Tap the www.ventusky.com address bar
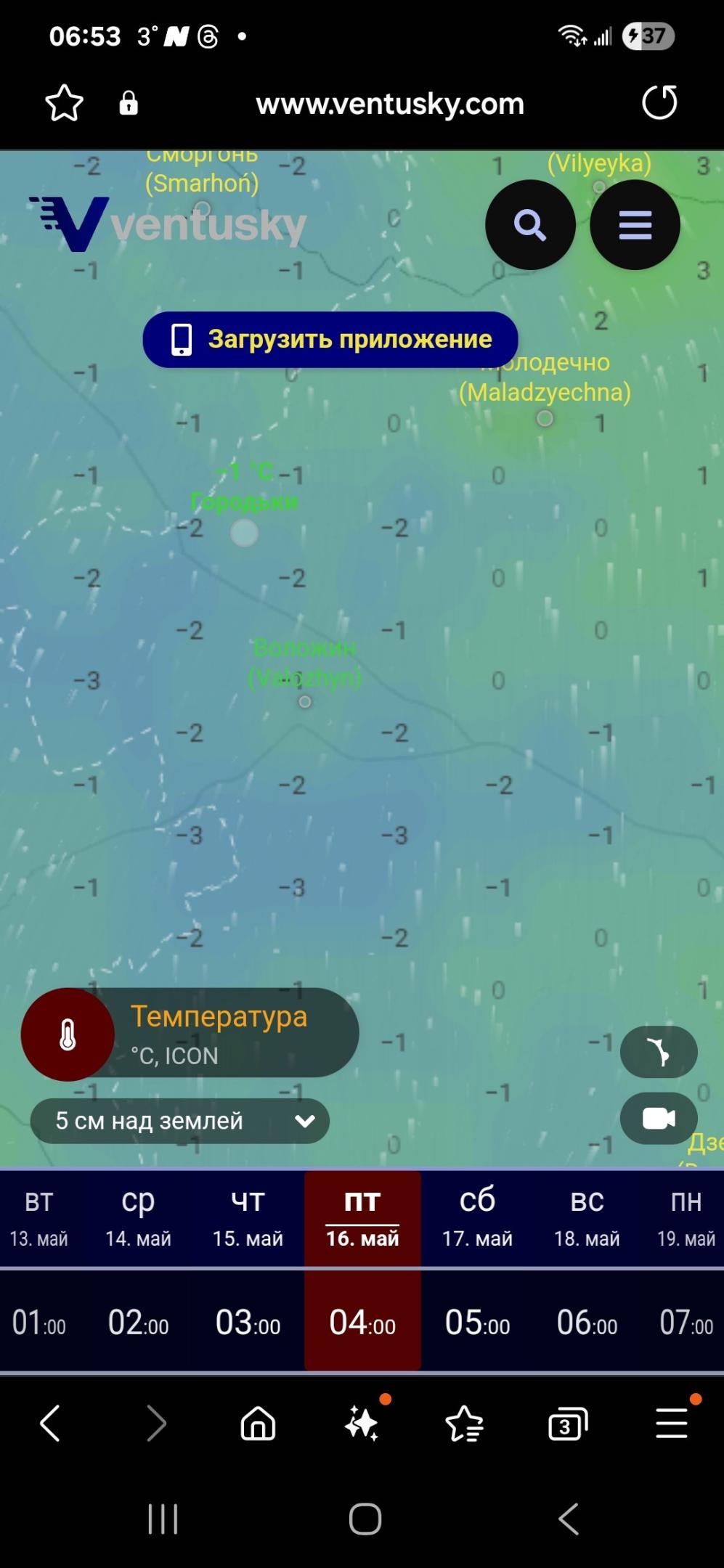This screenshot has width=724, height=1568. [x=390, y=104]
